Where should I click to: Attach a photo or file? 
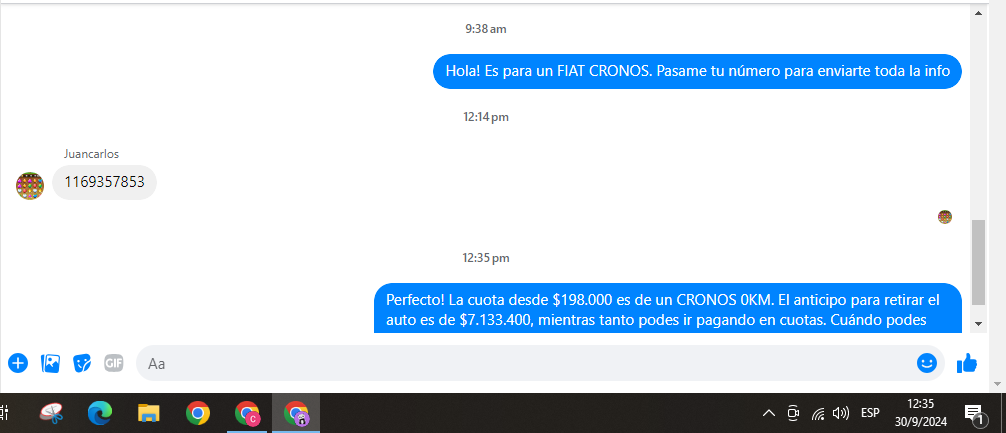[x=50, y=363]
